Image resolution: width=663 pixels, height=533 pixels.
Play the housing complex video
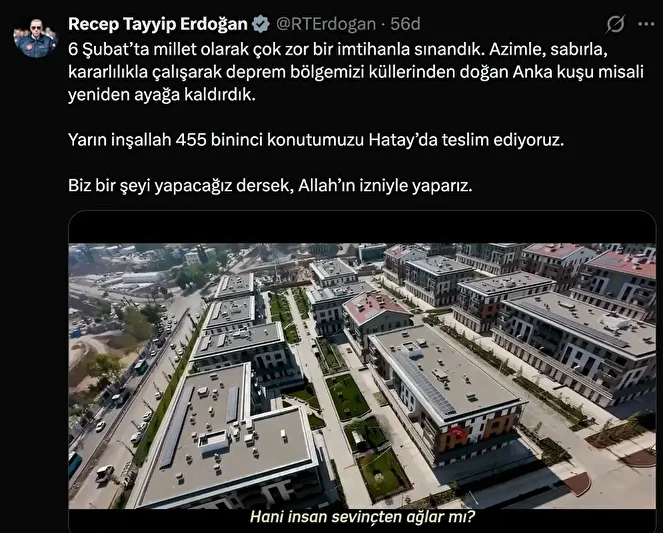click(x=362, y=375)
